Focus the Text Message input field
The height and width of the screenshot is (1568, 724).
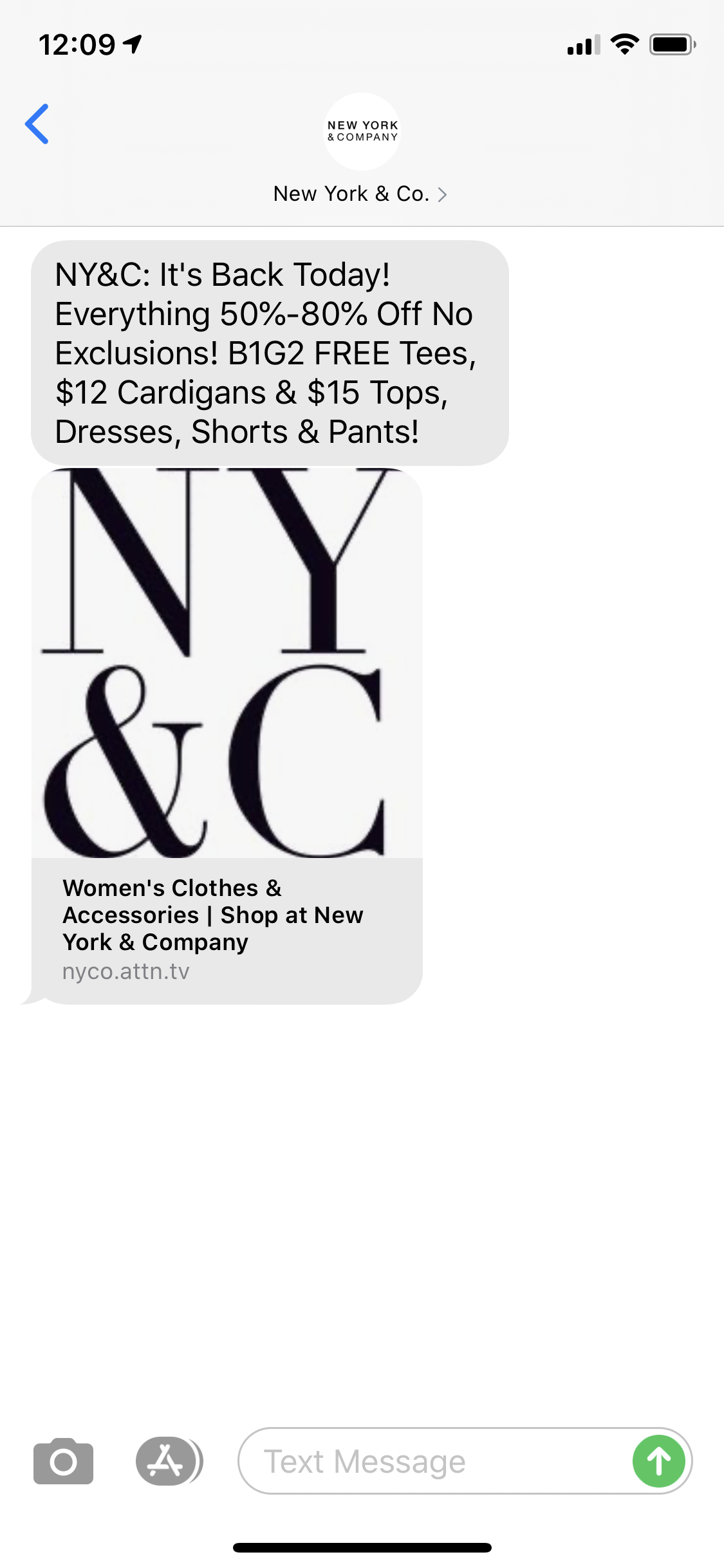431,1461
